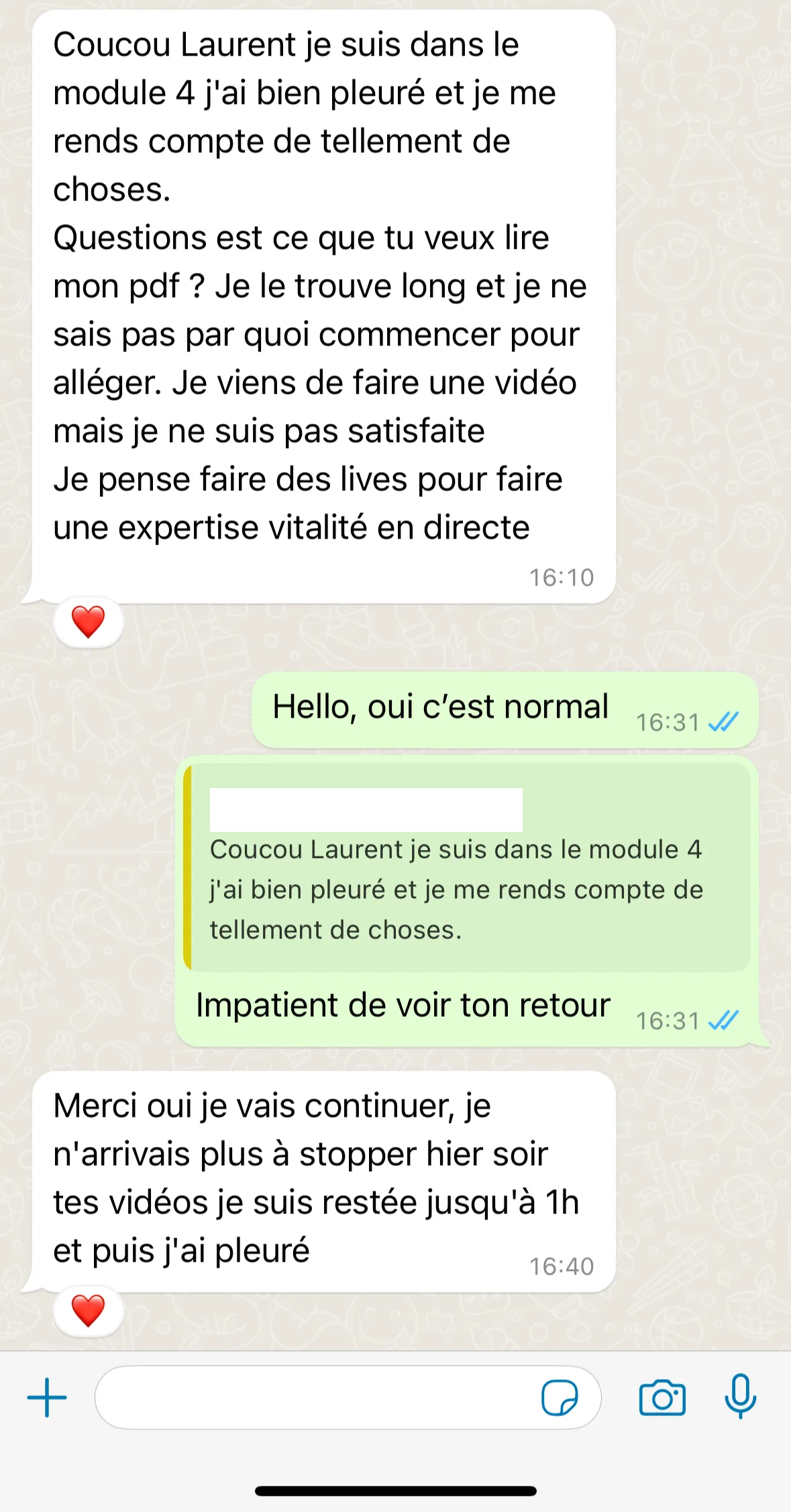Image resolution: width=791 pixels, height=1512 pixels.
Task: Tap the microphone to record a voice message
Action: (741, 1396)
